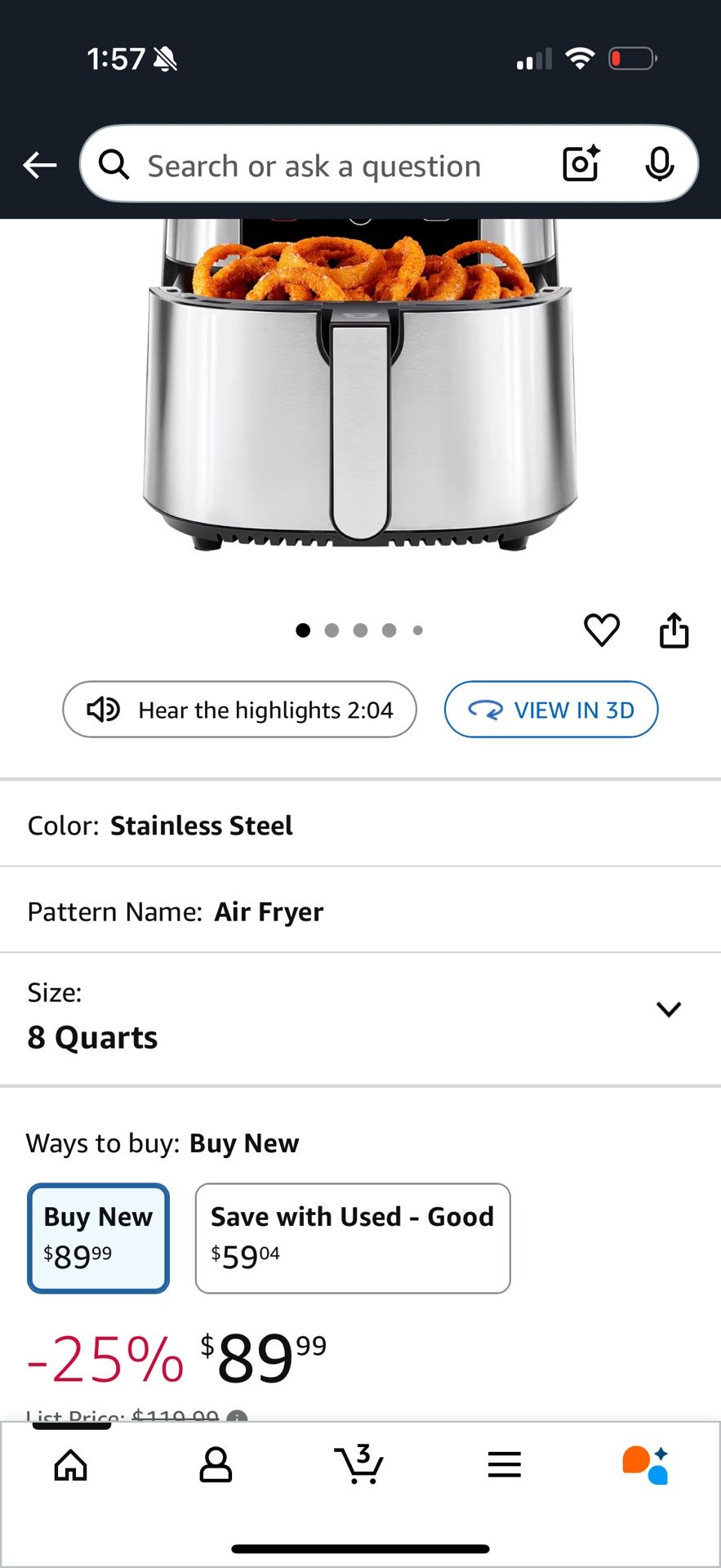Open the account profile tab

point(216,1465)
